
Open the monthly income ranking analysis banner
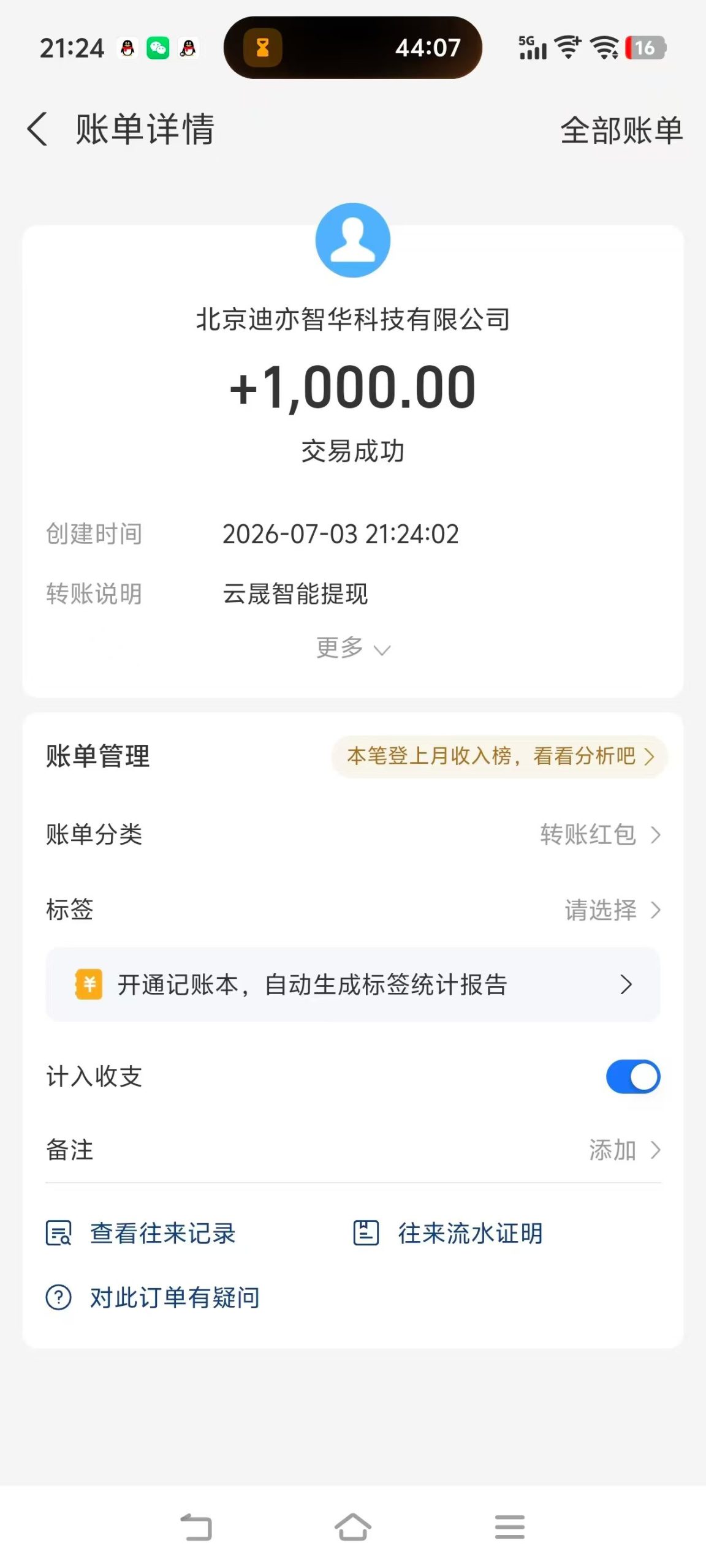[x=499, y=756]
